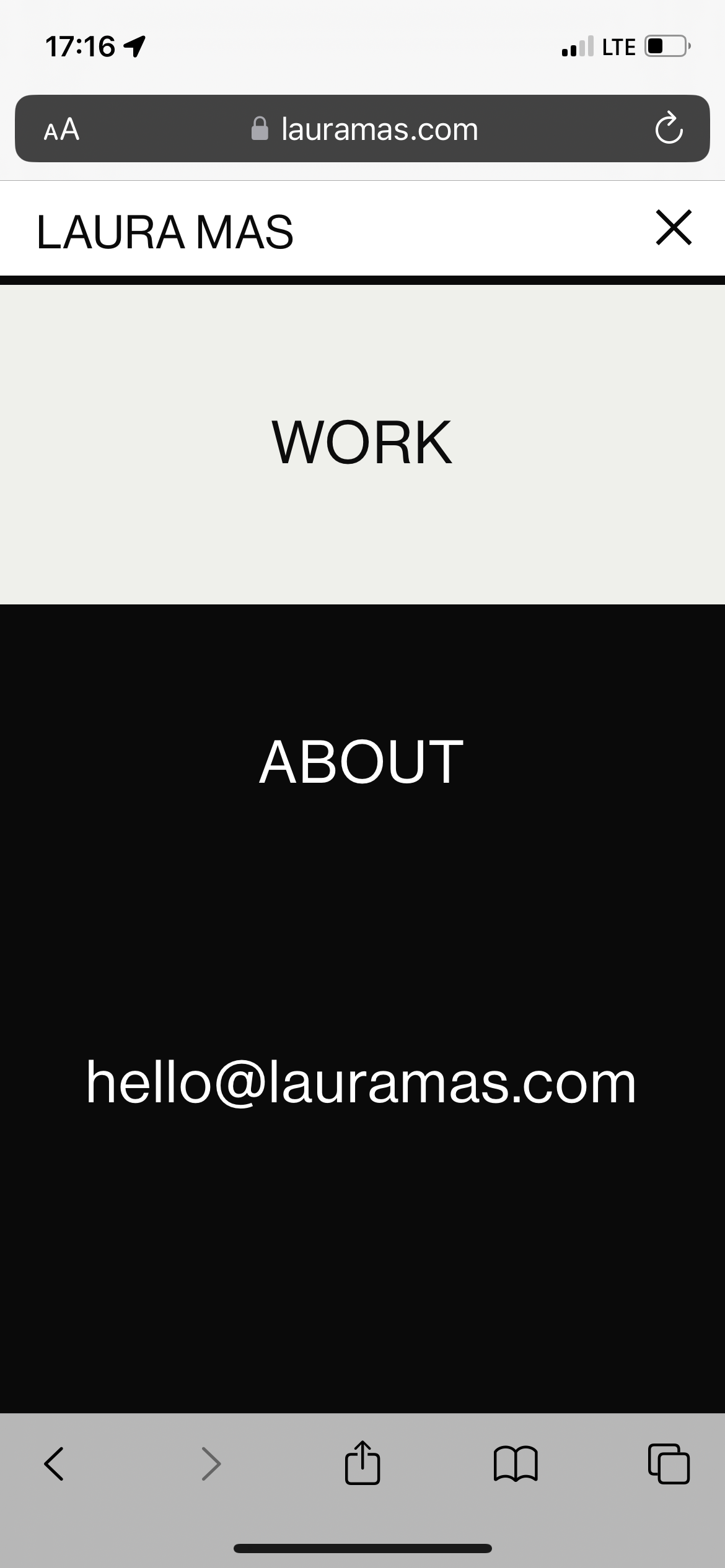
Task: Go to the LAURA MAS home page
Action: (x=165, y=232)
